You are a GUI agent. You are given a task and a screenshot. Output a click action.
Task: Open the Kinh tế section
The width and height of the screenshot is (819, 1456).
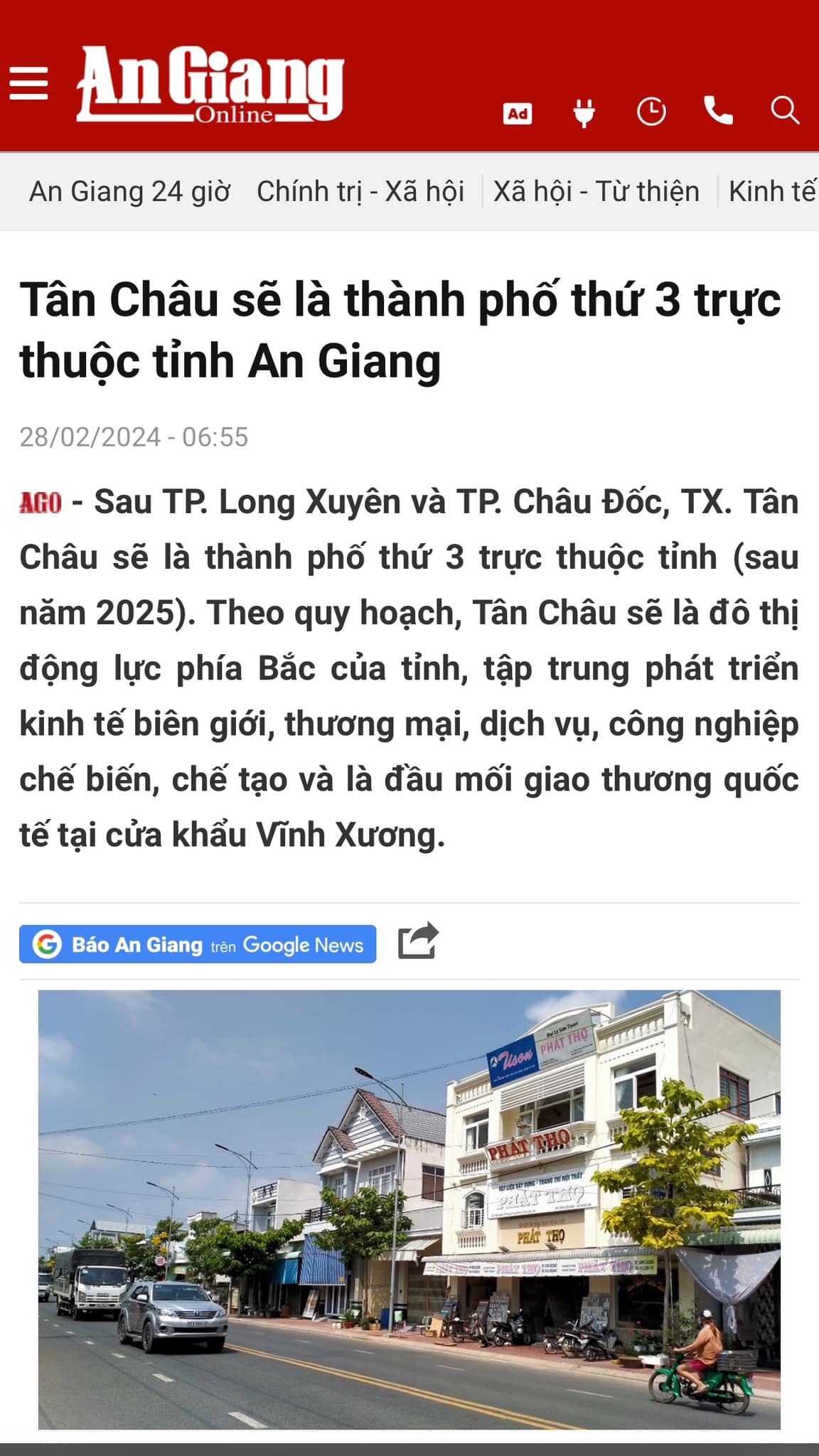(772, 192)
